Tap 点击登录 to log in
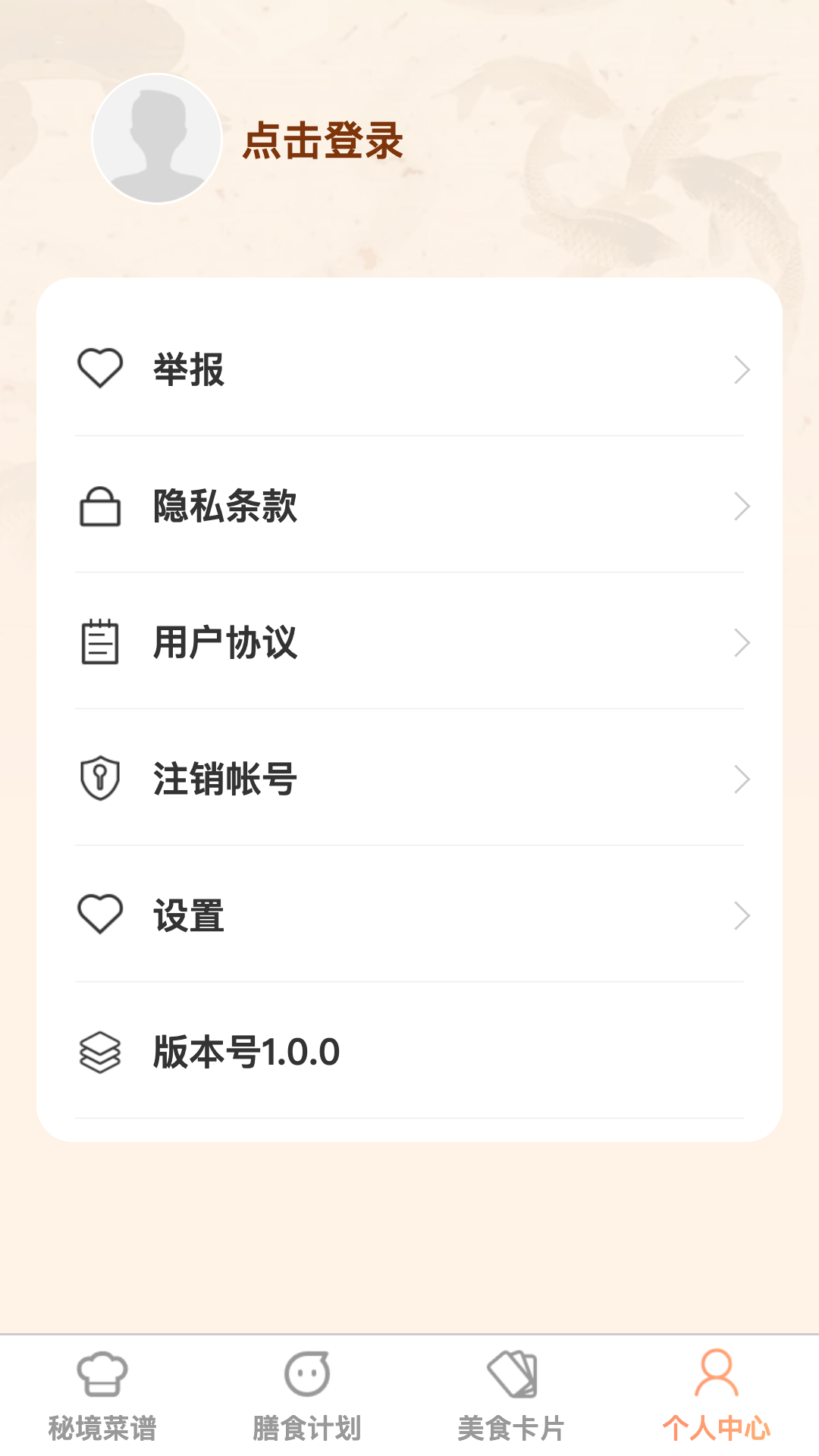The image size is (819, 1456). [x=323, y=141]
